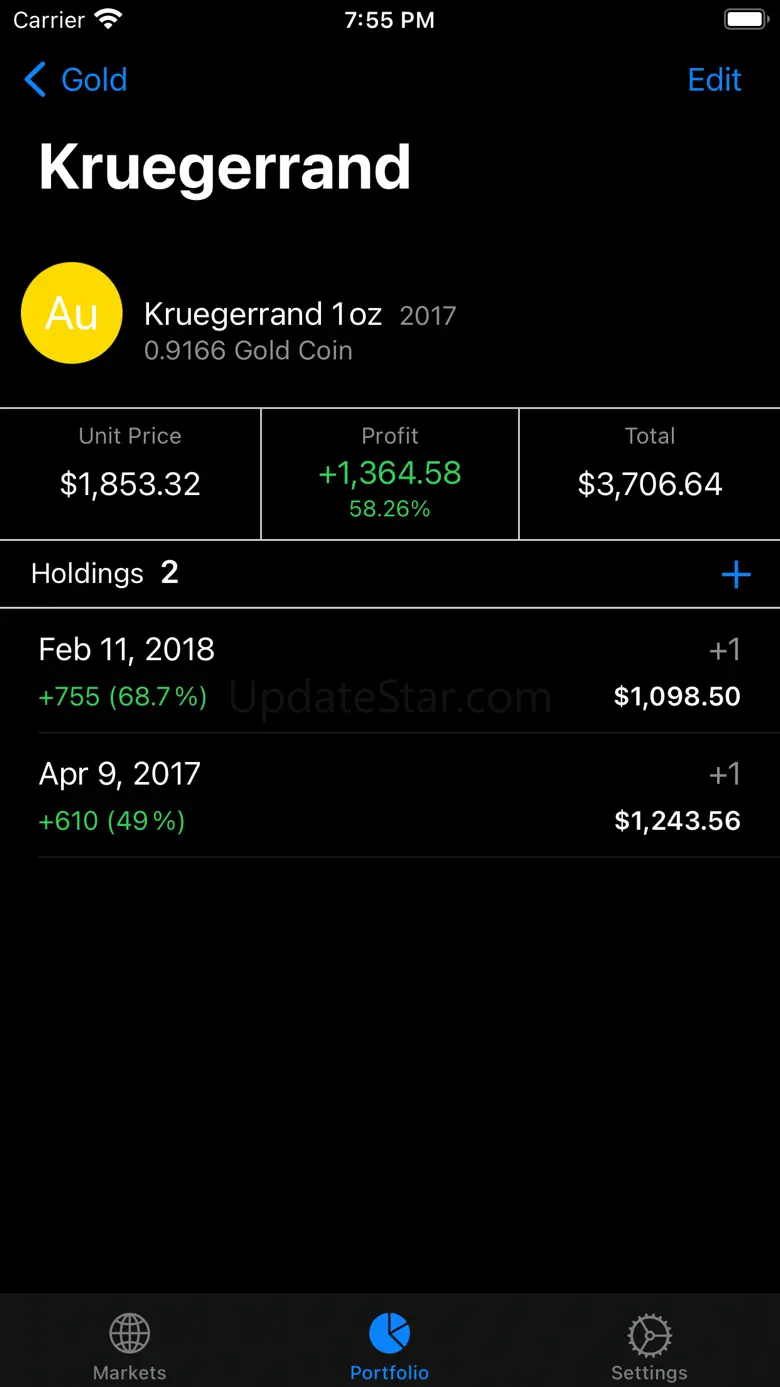Open the Apr 9, 2017 holding
780x1387 pixels.
(x=389, y=796)
